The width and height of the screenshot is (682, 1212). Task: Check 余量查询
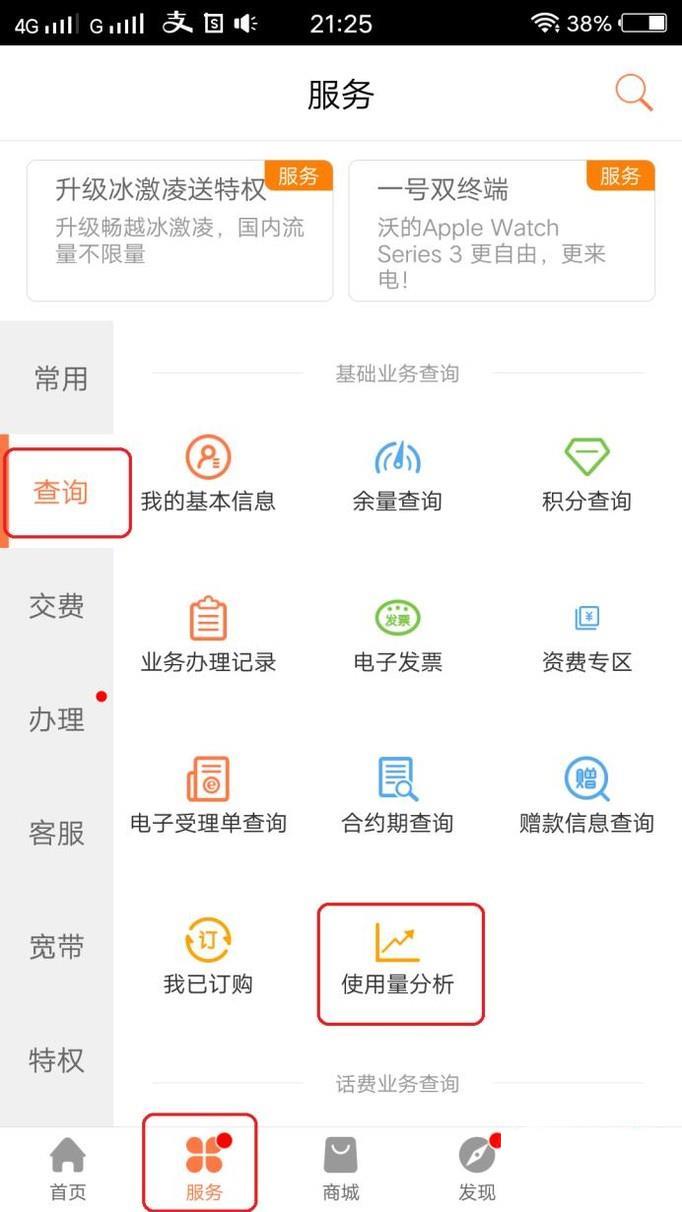click(397, 476)
